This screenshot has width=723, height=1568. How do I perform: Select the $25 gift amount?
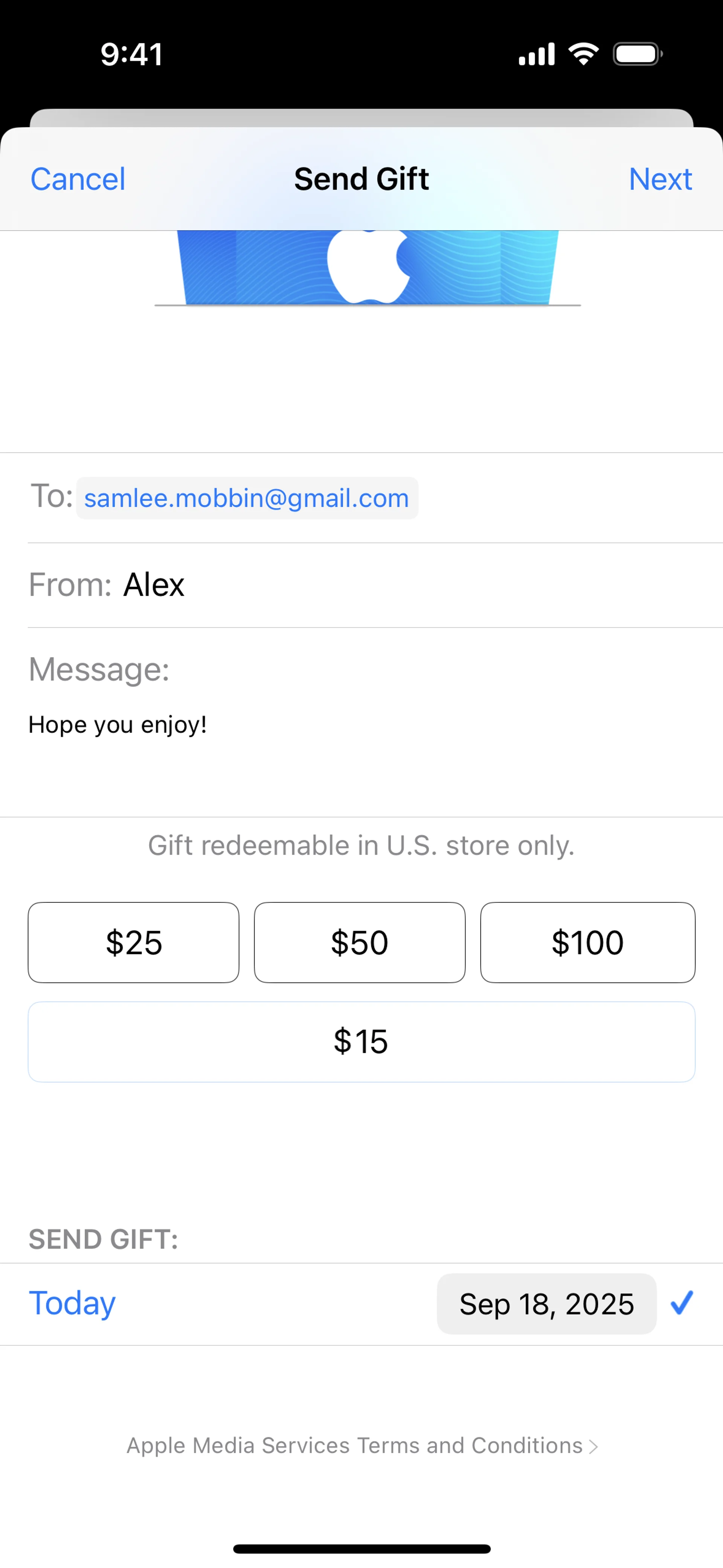pyautogui.click(x=133, y=942)
